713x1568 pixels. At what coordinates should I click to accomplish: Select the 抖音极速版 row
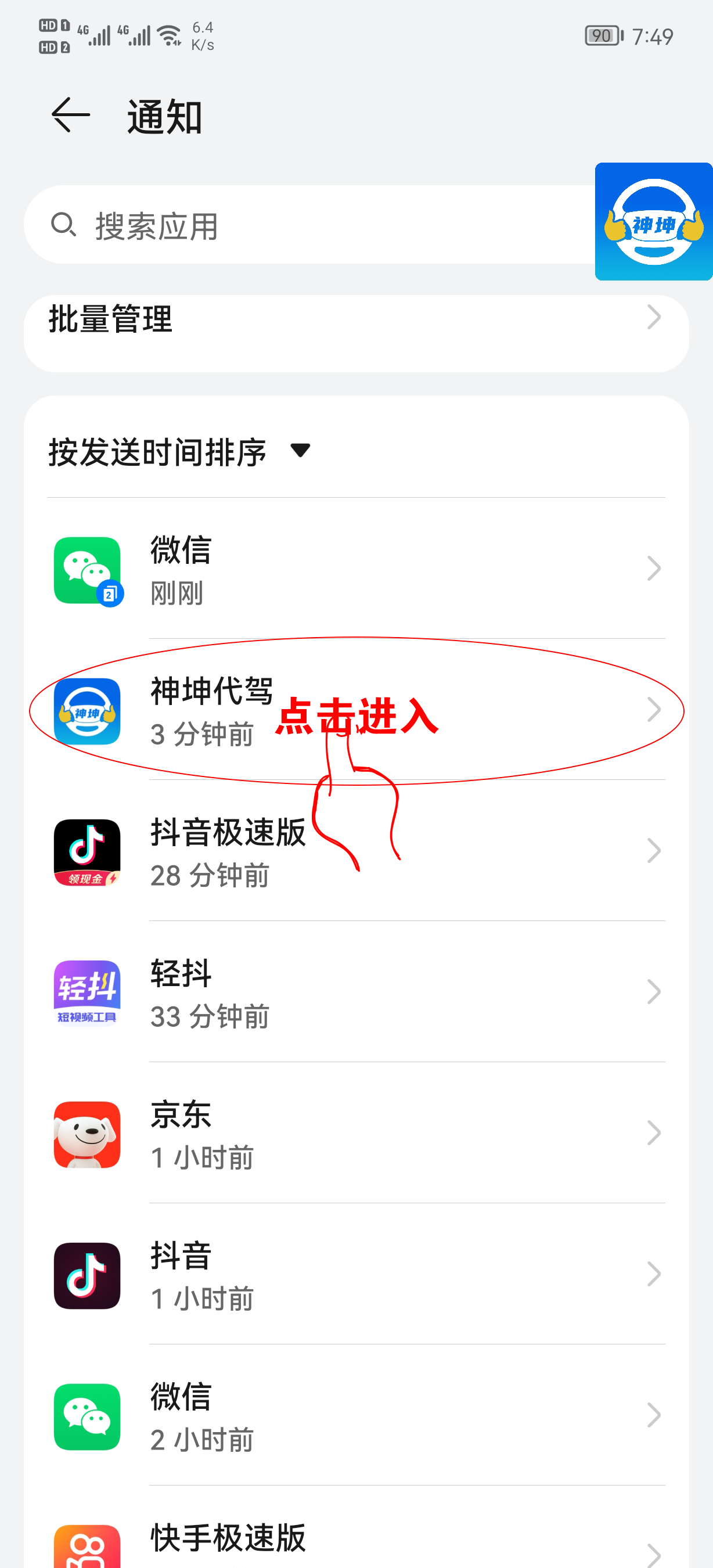356,851
